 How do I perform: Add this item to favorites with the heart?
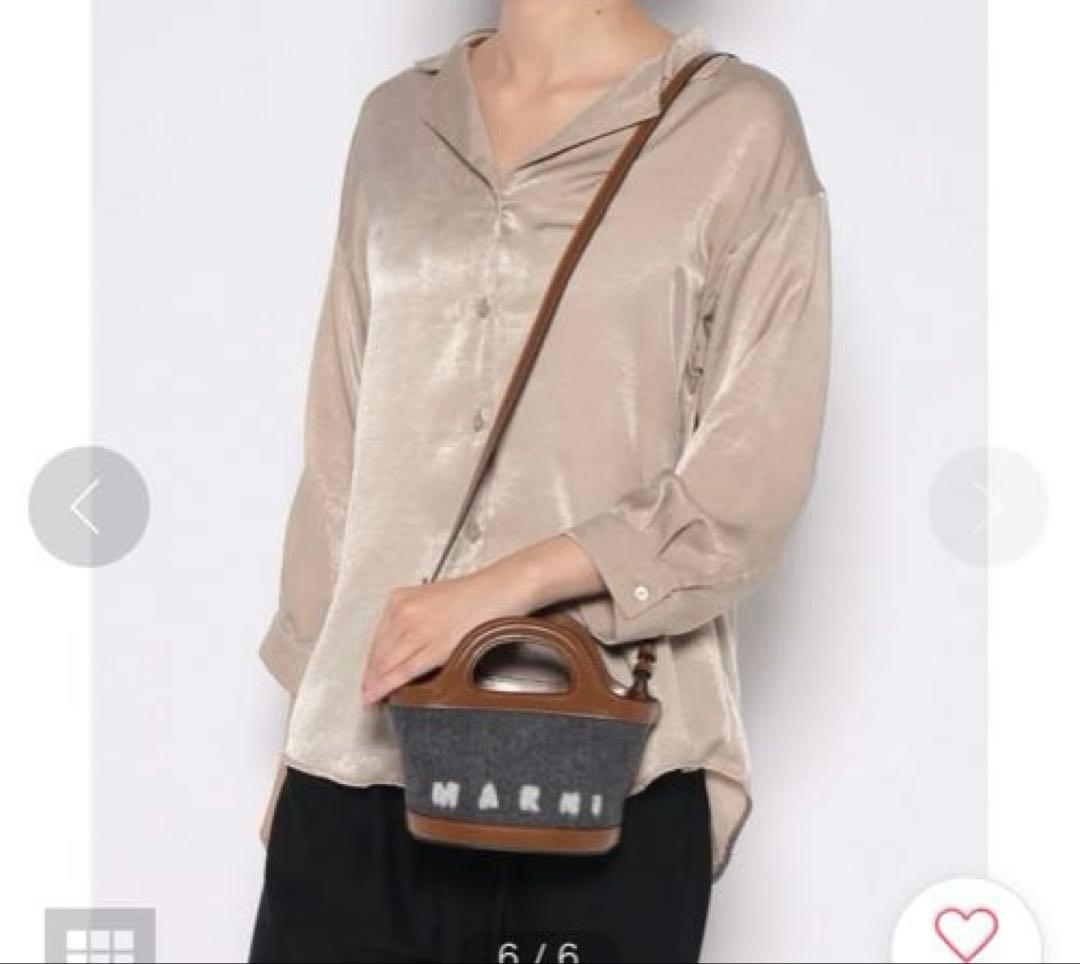[x=965, y=933]
